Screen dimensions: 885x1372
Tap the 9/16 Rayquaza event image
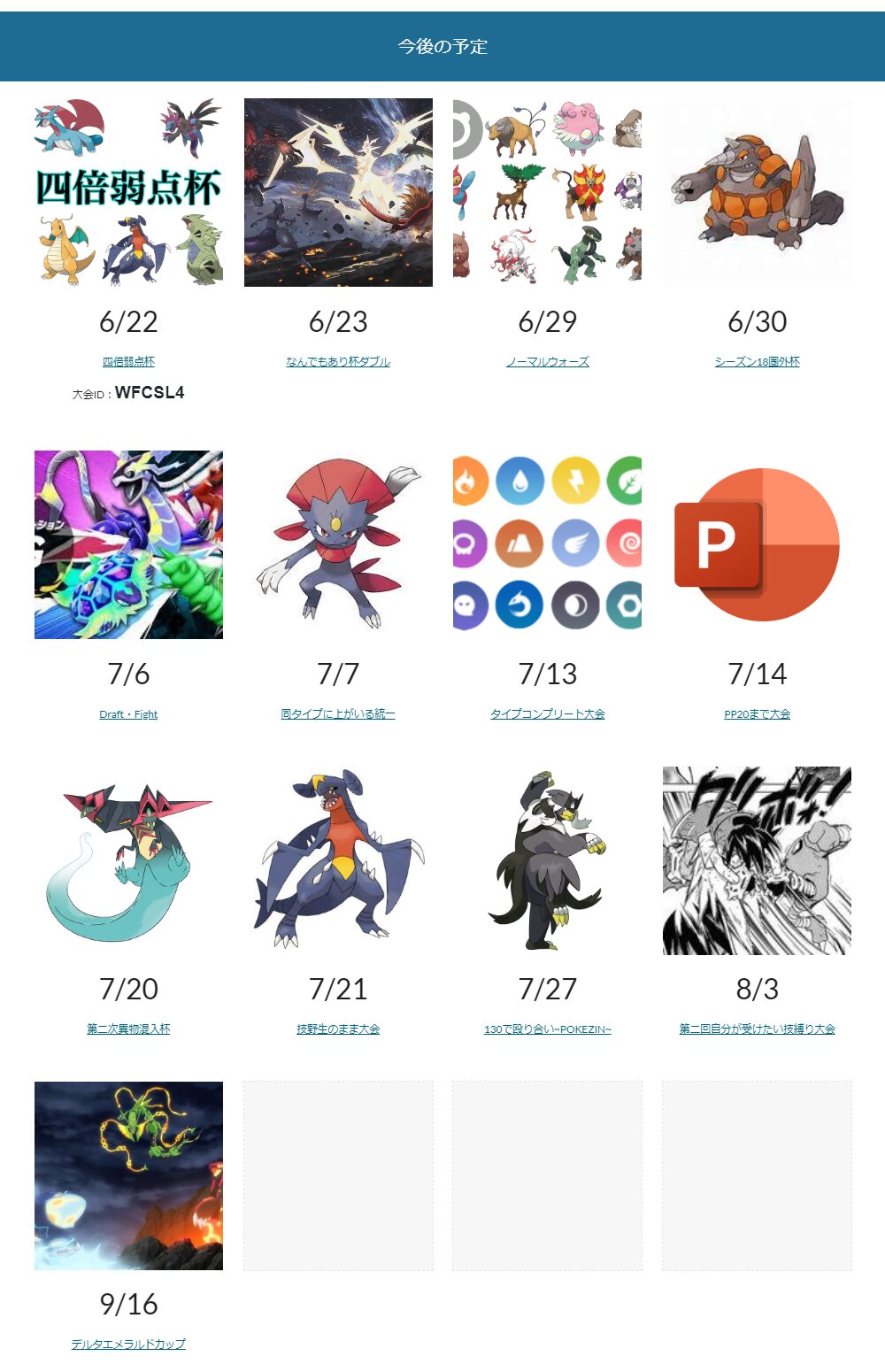coord(128,1175)
